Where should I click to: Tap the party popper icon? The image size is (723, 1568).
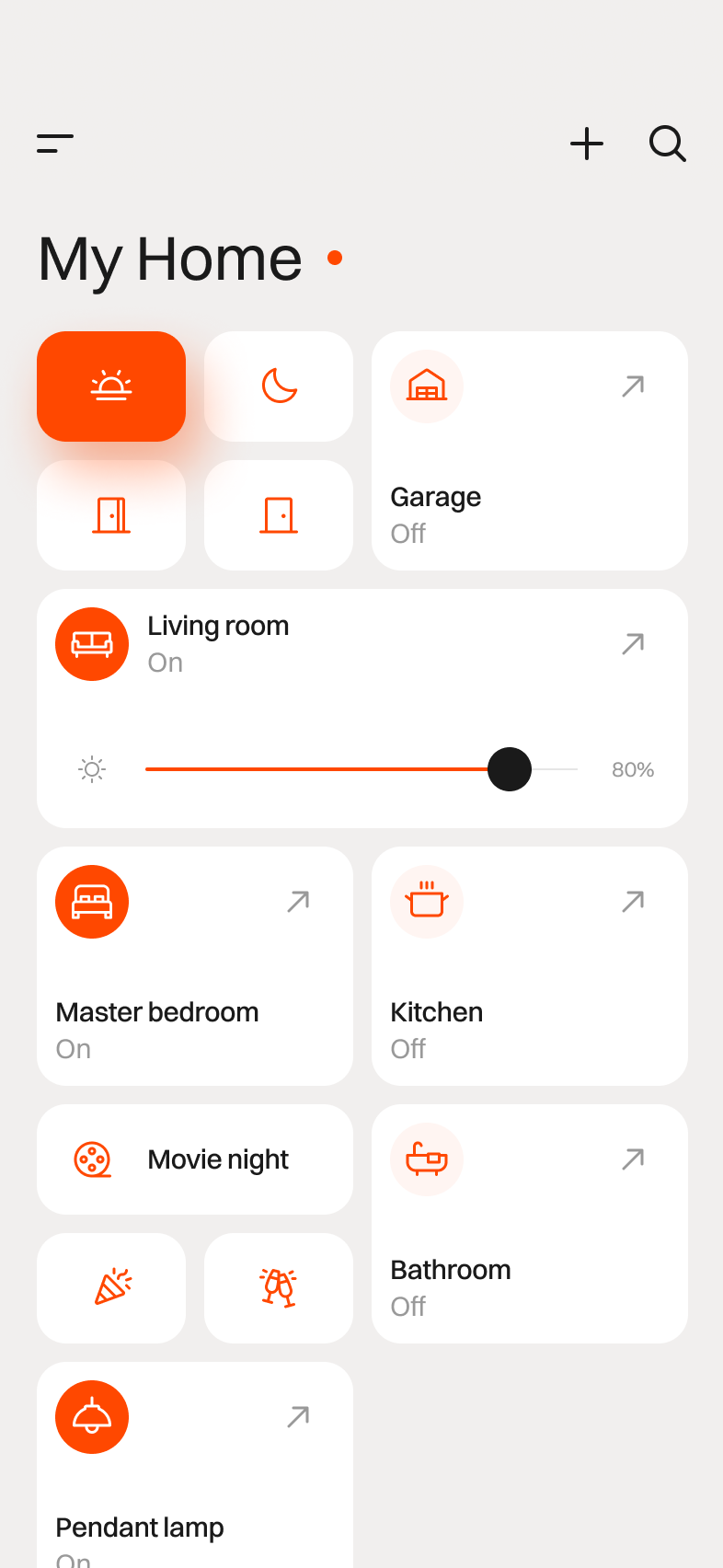click(110, 1287)
